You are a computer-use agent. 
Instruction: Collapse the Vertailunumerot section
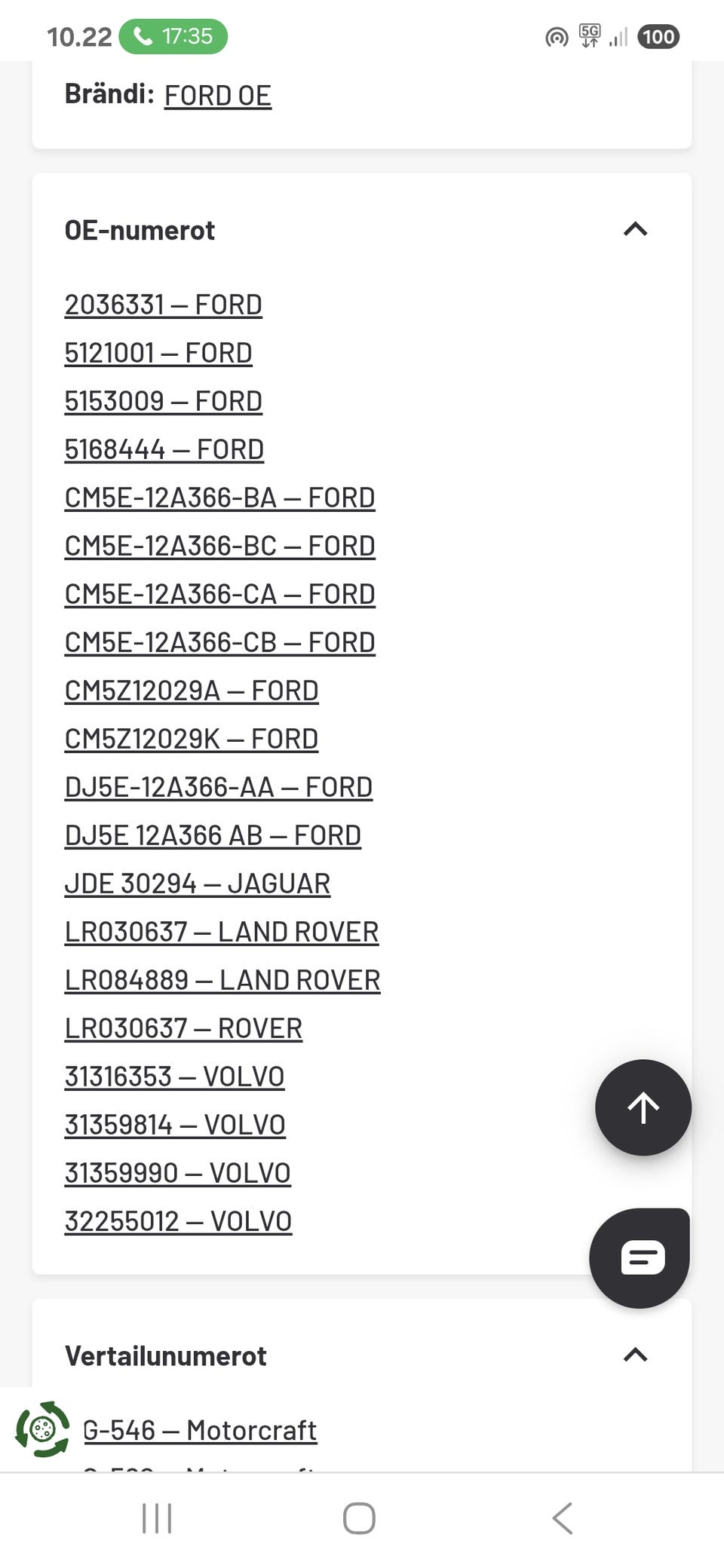635,1355
